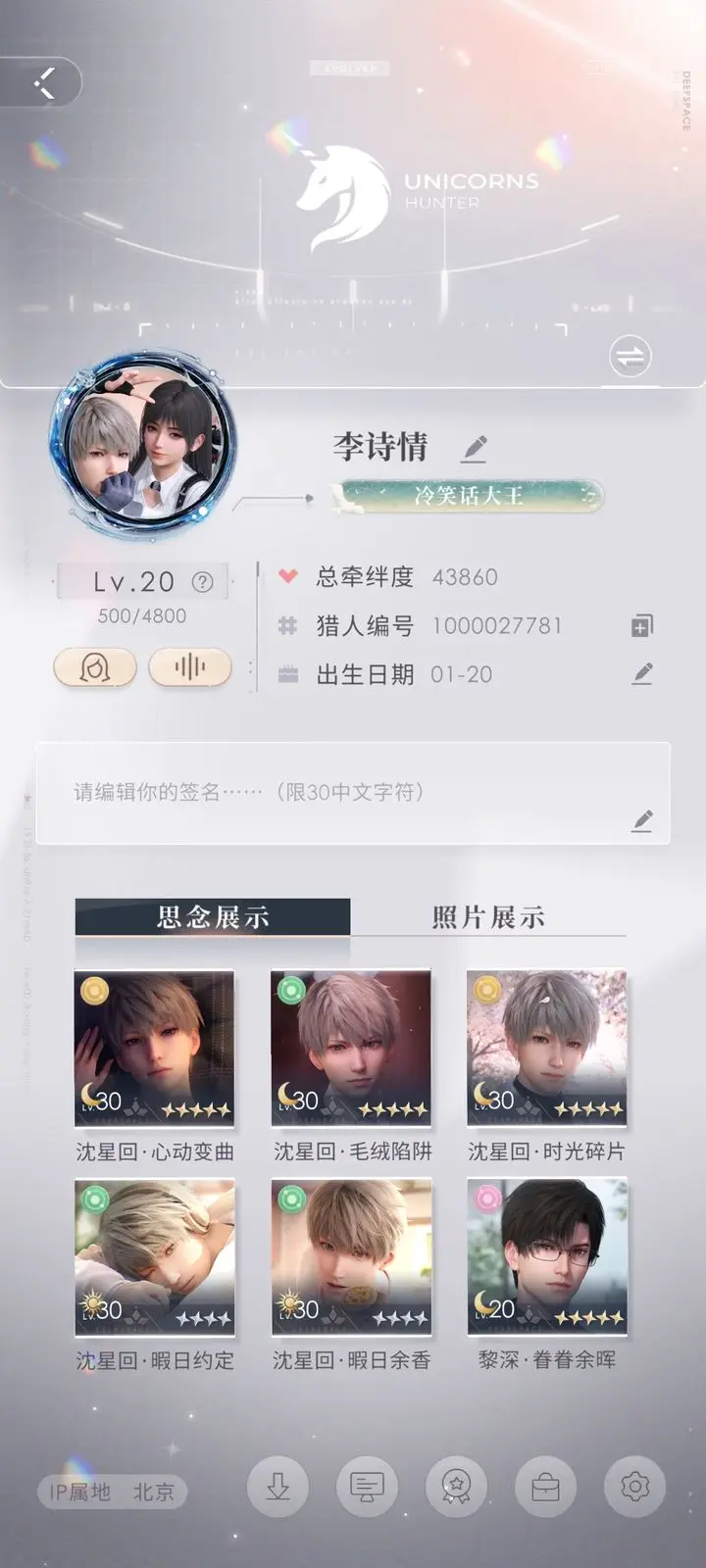This screenshot has width=706, height=1568.
Task: Open memory card 沈星回·毛绒陷阱
Action: [x=351, y=1048]
